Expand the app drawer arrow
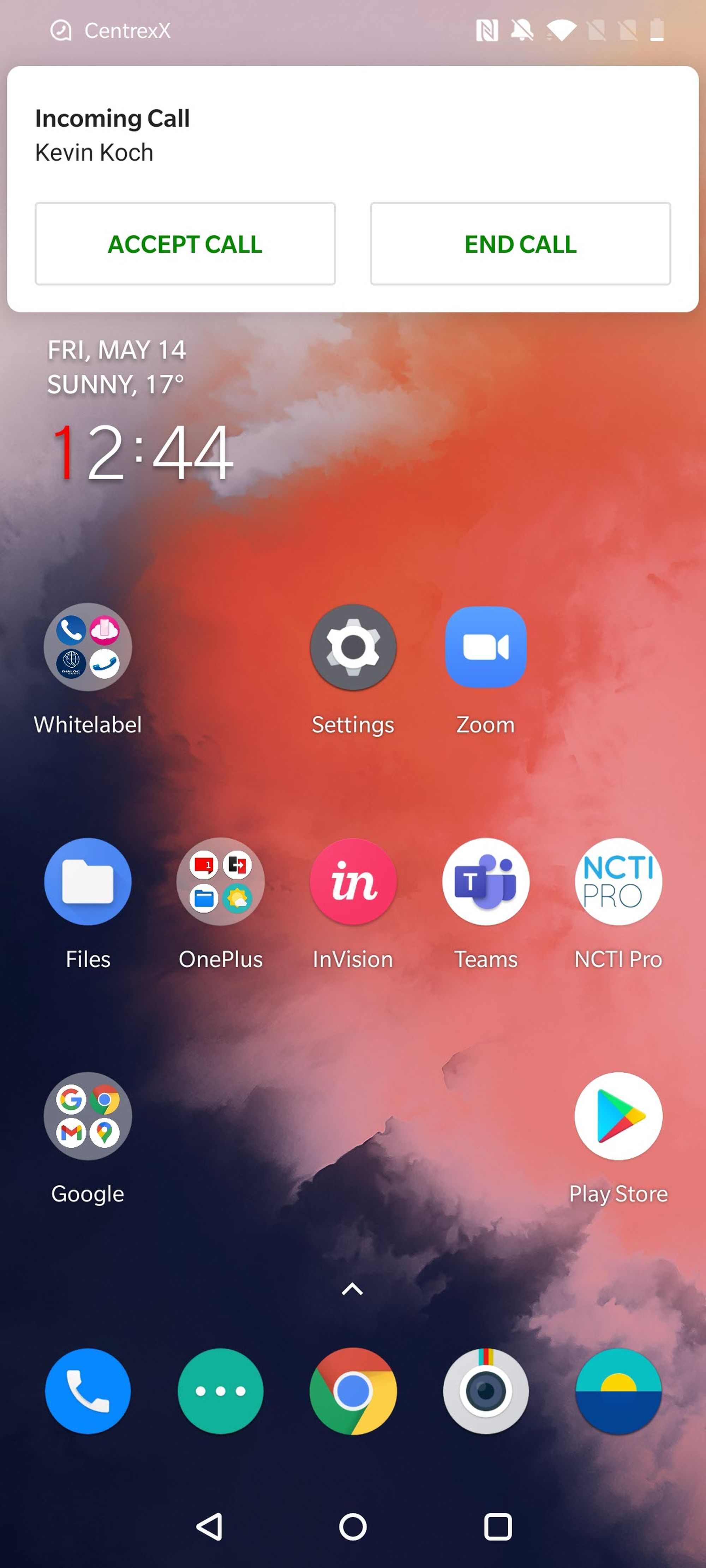Screen dimensions: 706x1568 (x=352, y=1289)
